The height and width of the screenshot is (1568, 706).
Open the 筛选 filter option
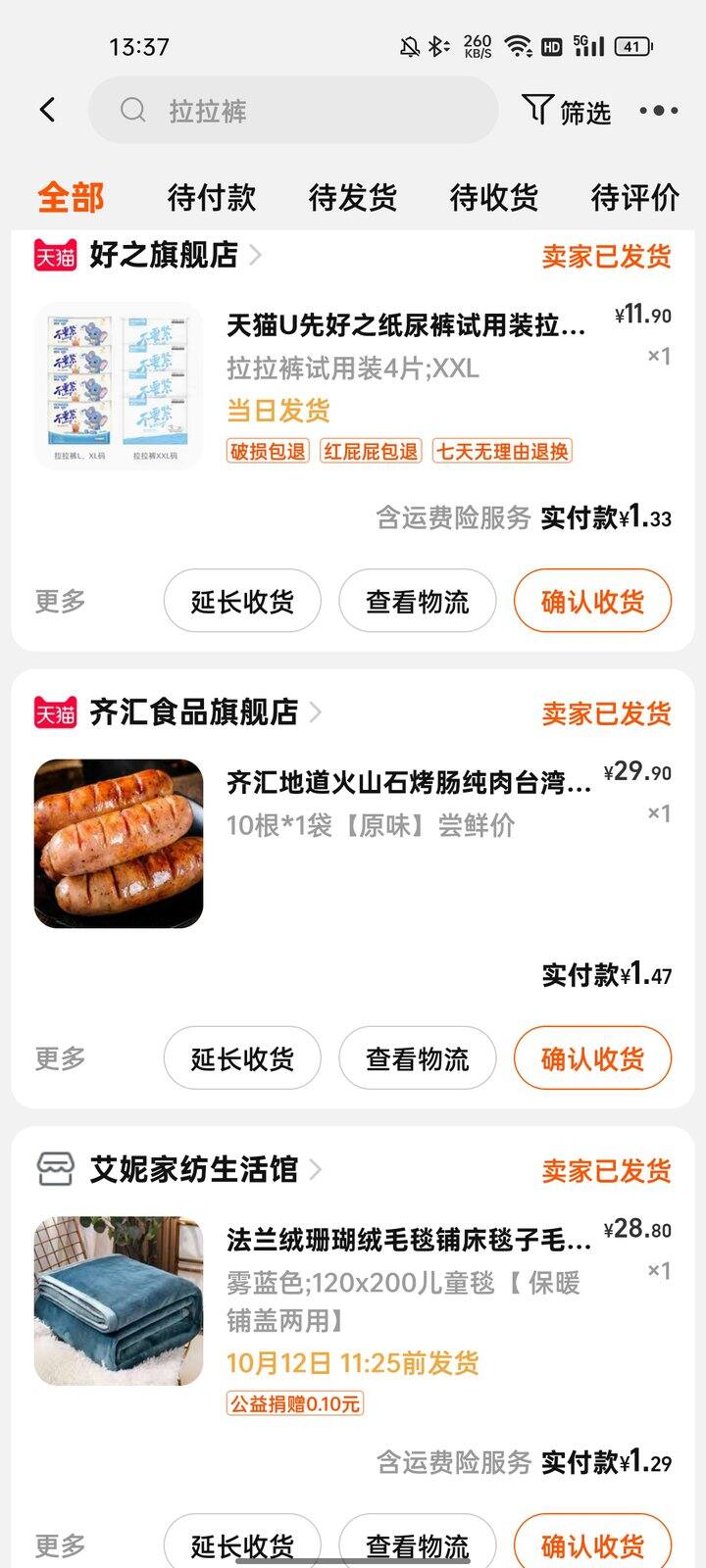click(567, 111)
